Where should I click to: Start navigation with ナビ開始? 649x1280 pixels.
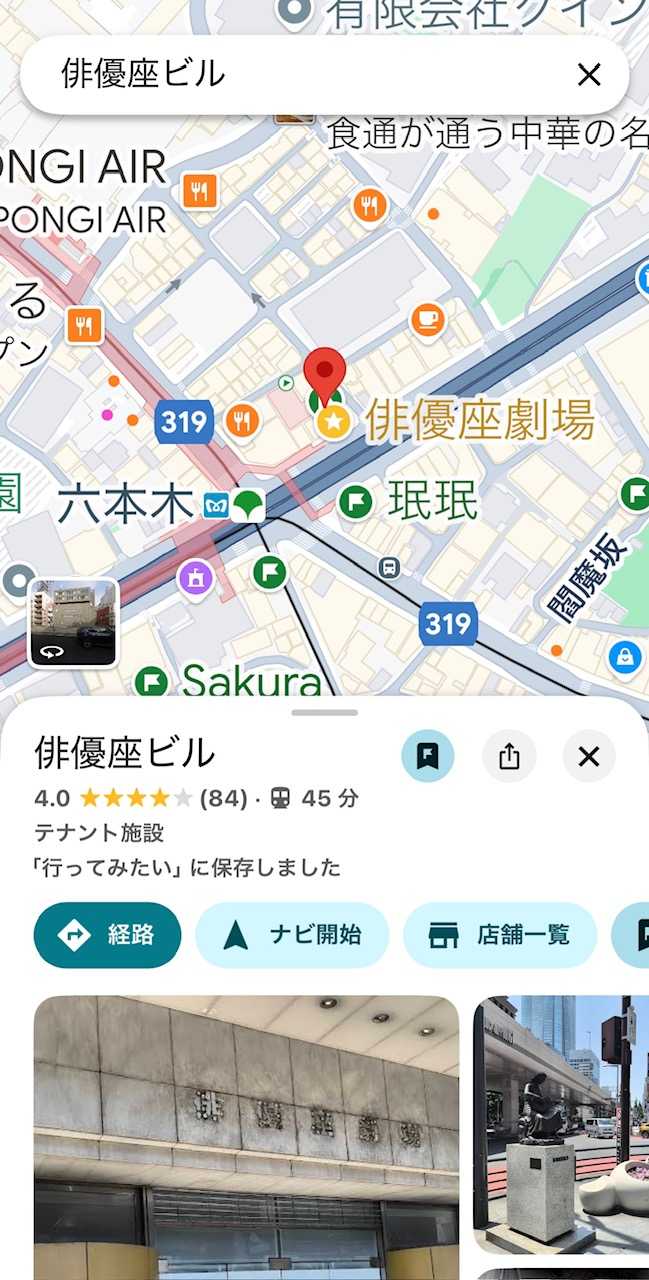292,935
